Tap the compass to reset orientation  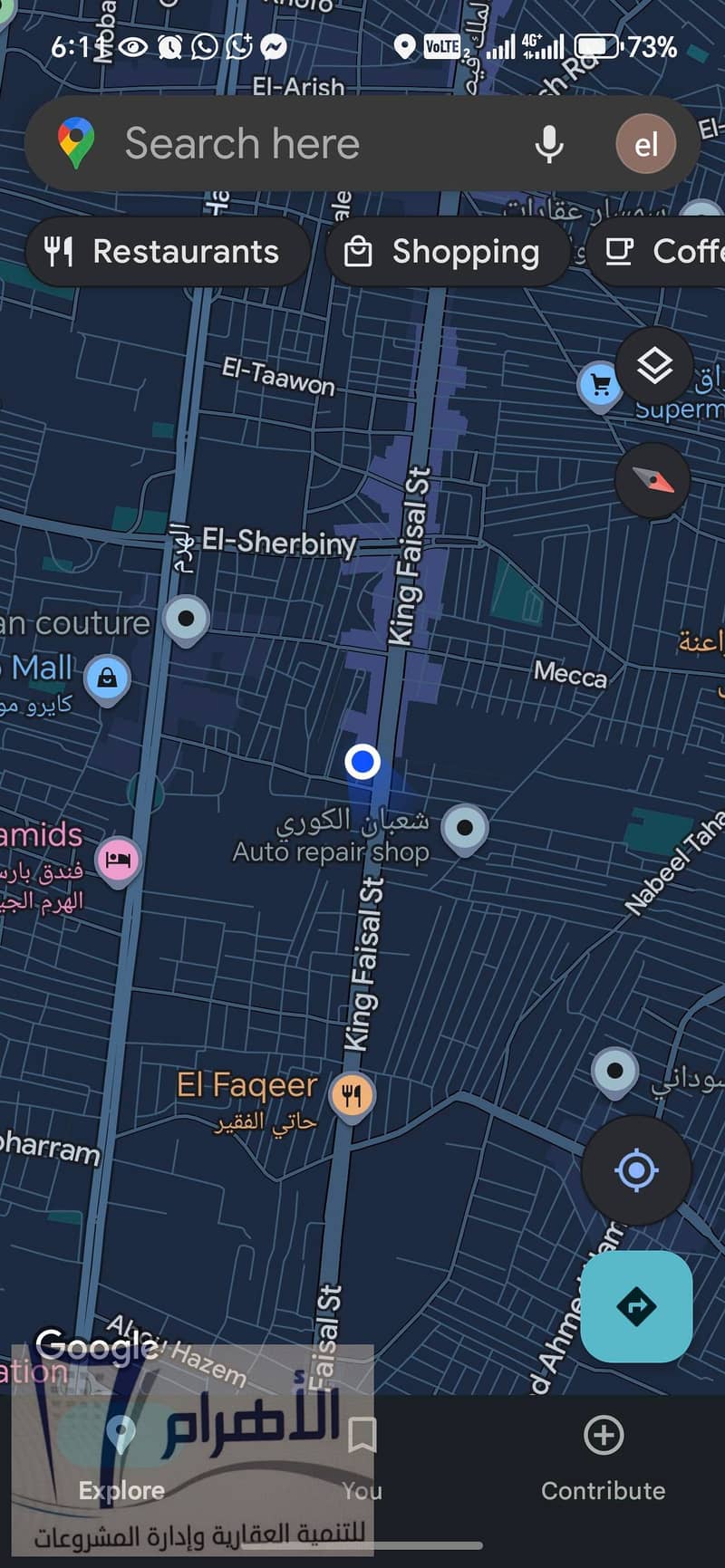tap(652, 480)
